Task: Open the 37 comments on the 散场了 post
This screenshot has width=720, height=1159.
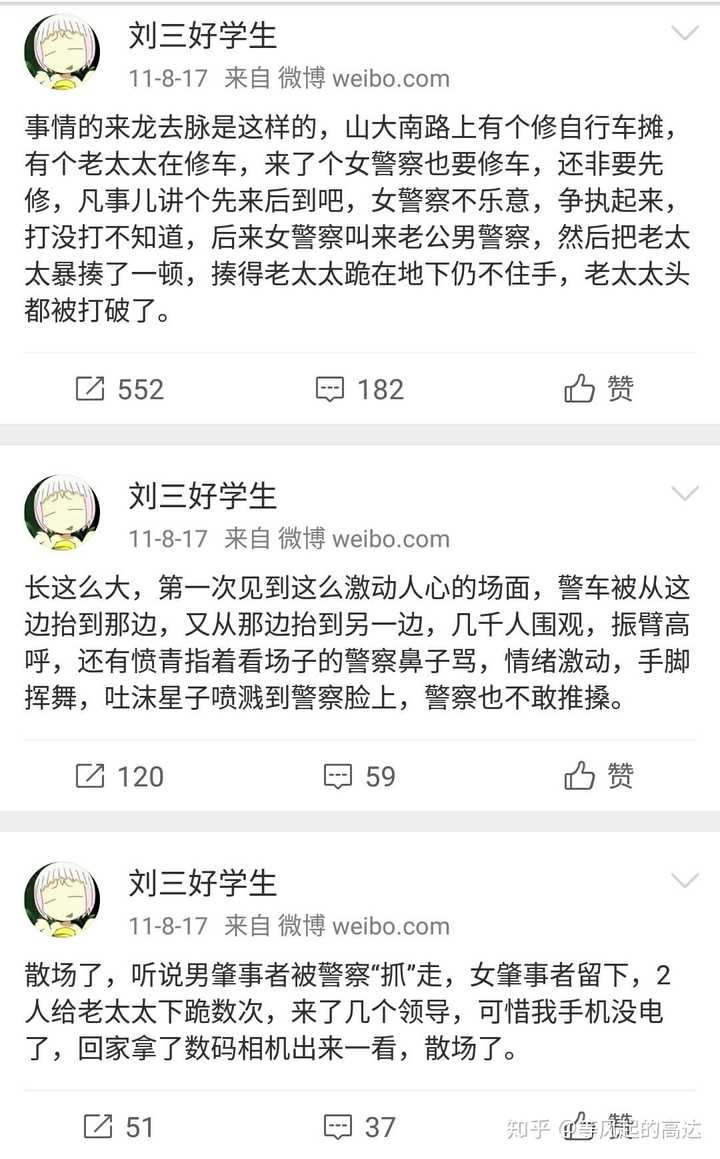Action: [x=360, y=1127]
